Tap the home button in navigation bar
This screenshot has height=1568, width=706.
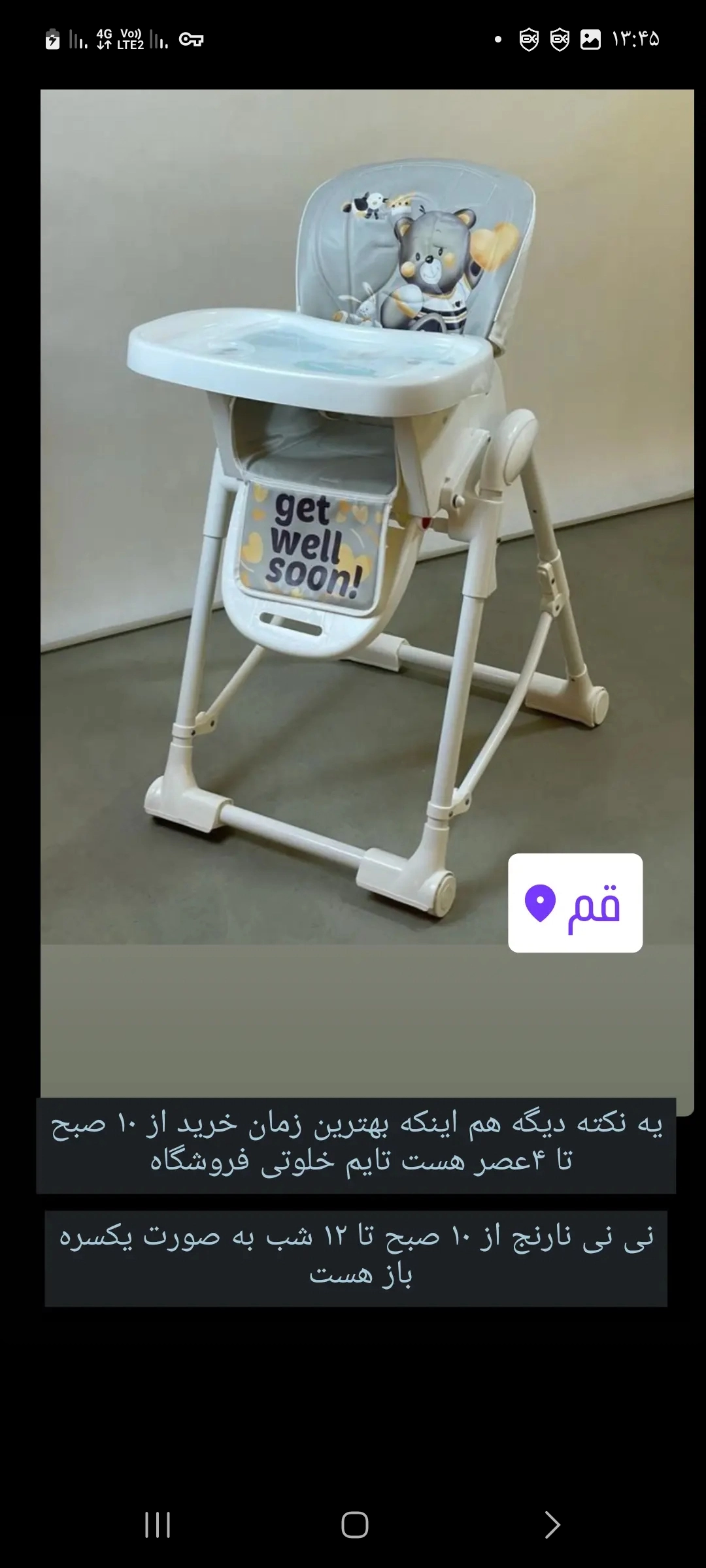point(354,1526)
